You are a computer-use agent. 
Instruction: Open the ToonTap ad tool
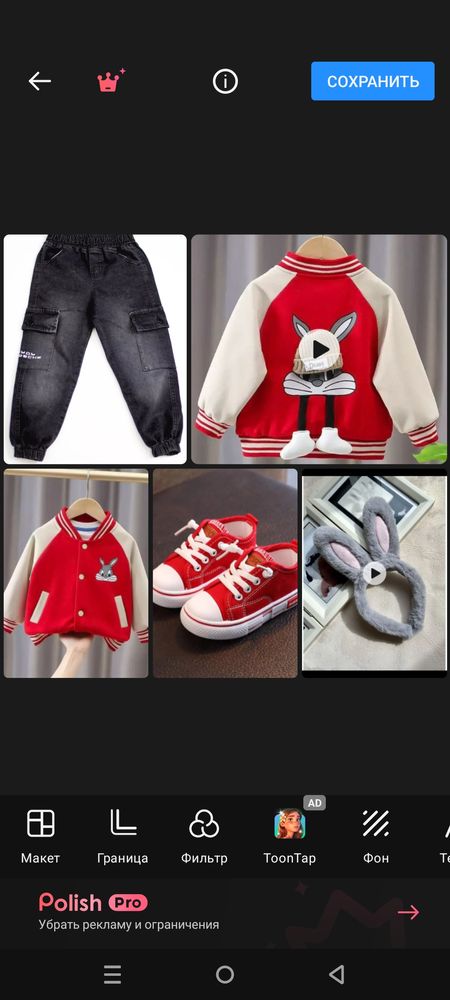289,836
